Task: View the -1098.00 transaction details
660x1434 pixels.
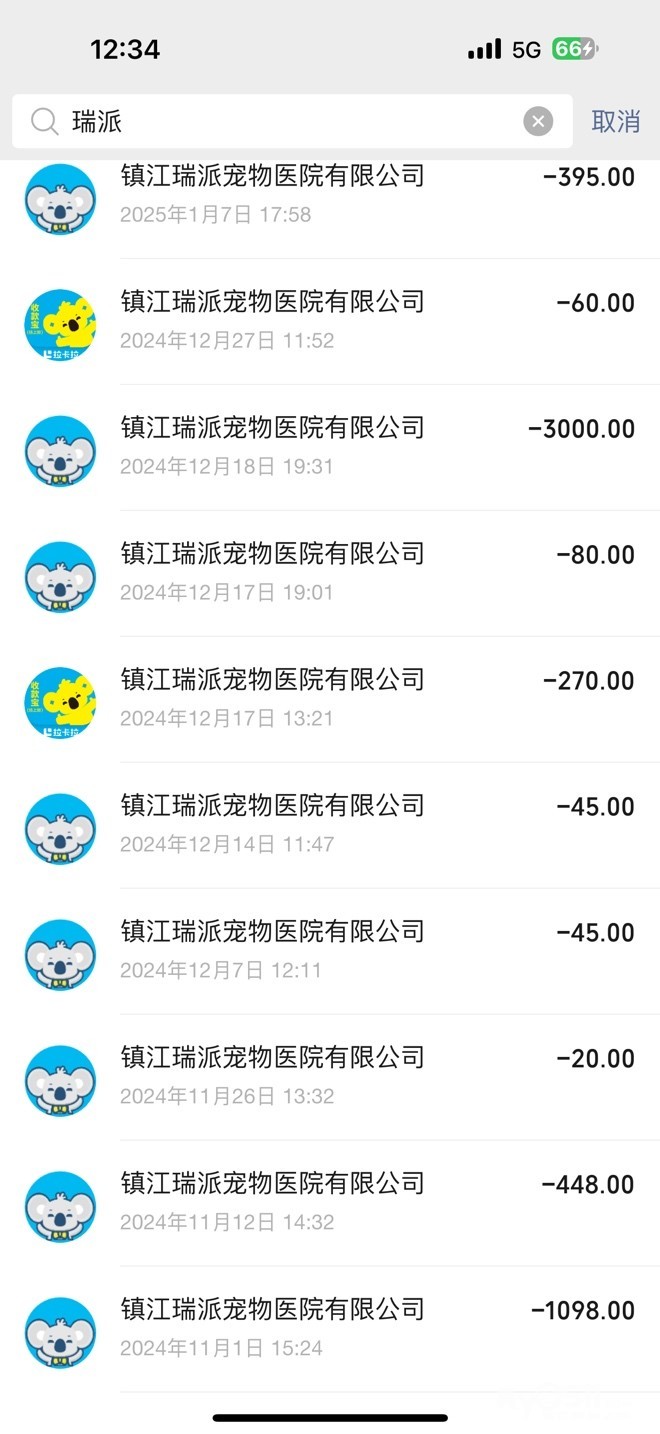Action: pos(330,1328)
